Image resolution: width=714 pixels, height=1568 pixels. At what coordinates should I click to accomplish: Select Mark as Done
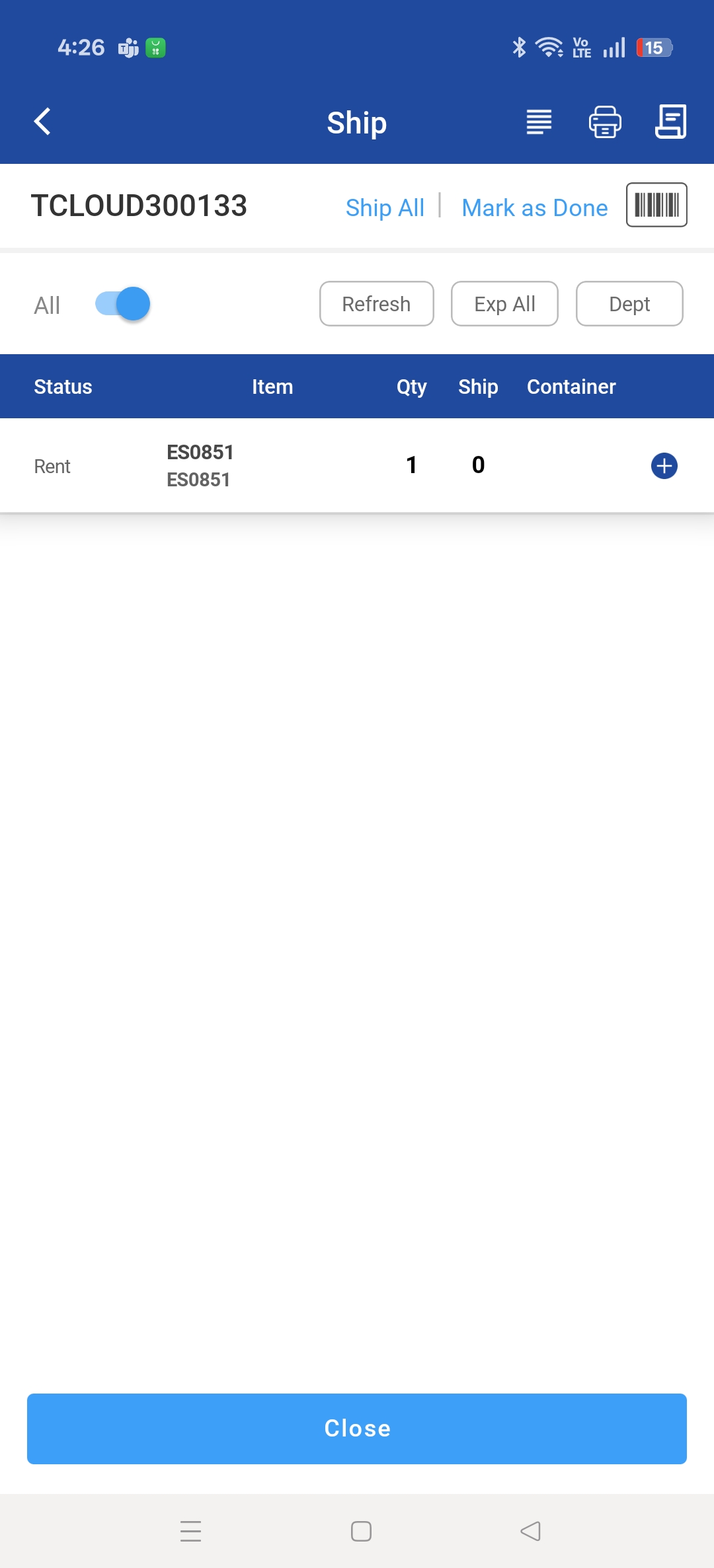pyautogui.click(x=534, y=207)
